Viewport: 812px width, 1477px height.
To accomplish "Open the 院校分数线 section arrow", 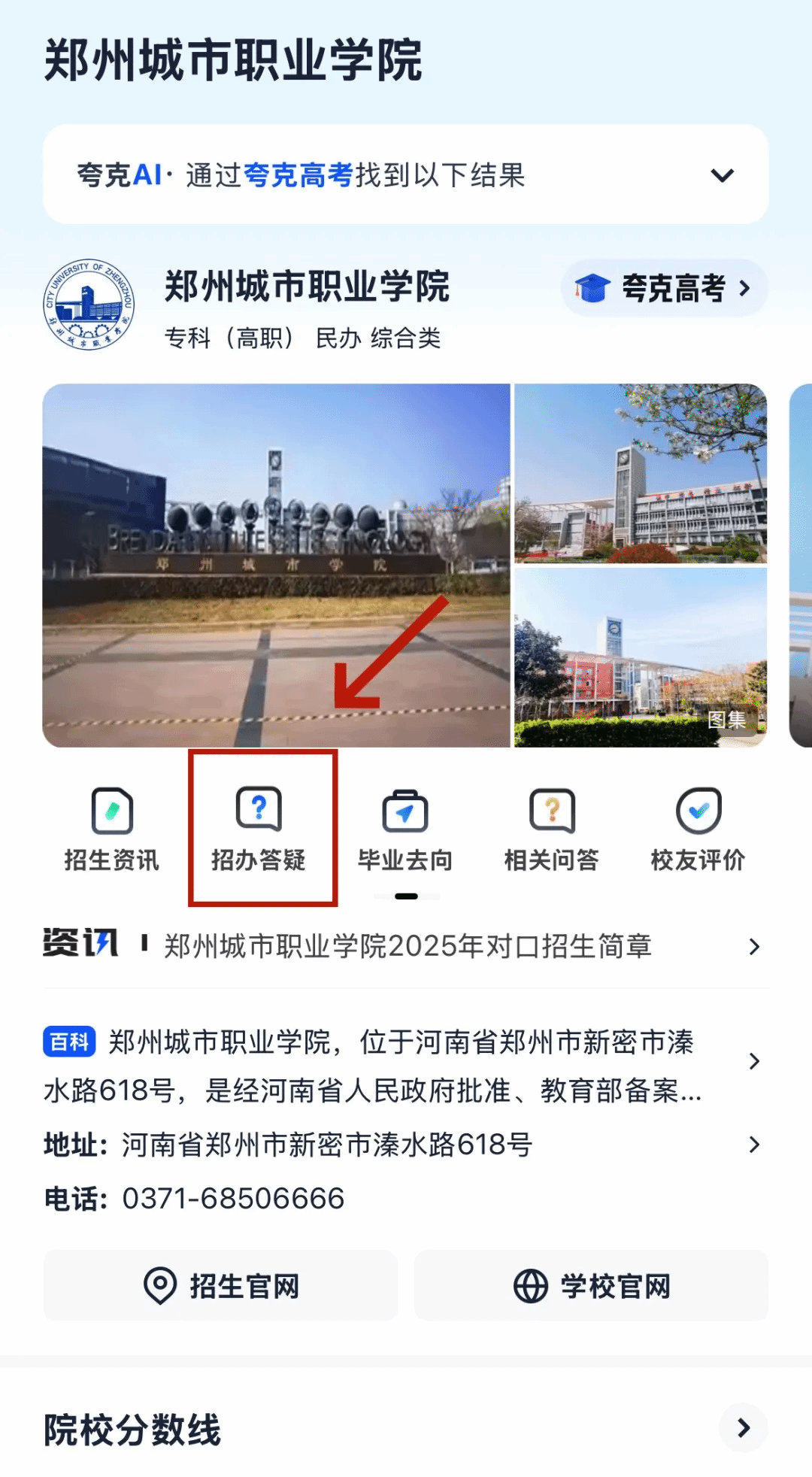I will pos(743,1427).
